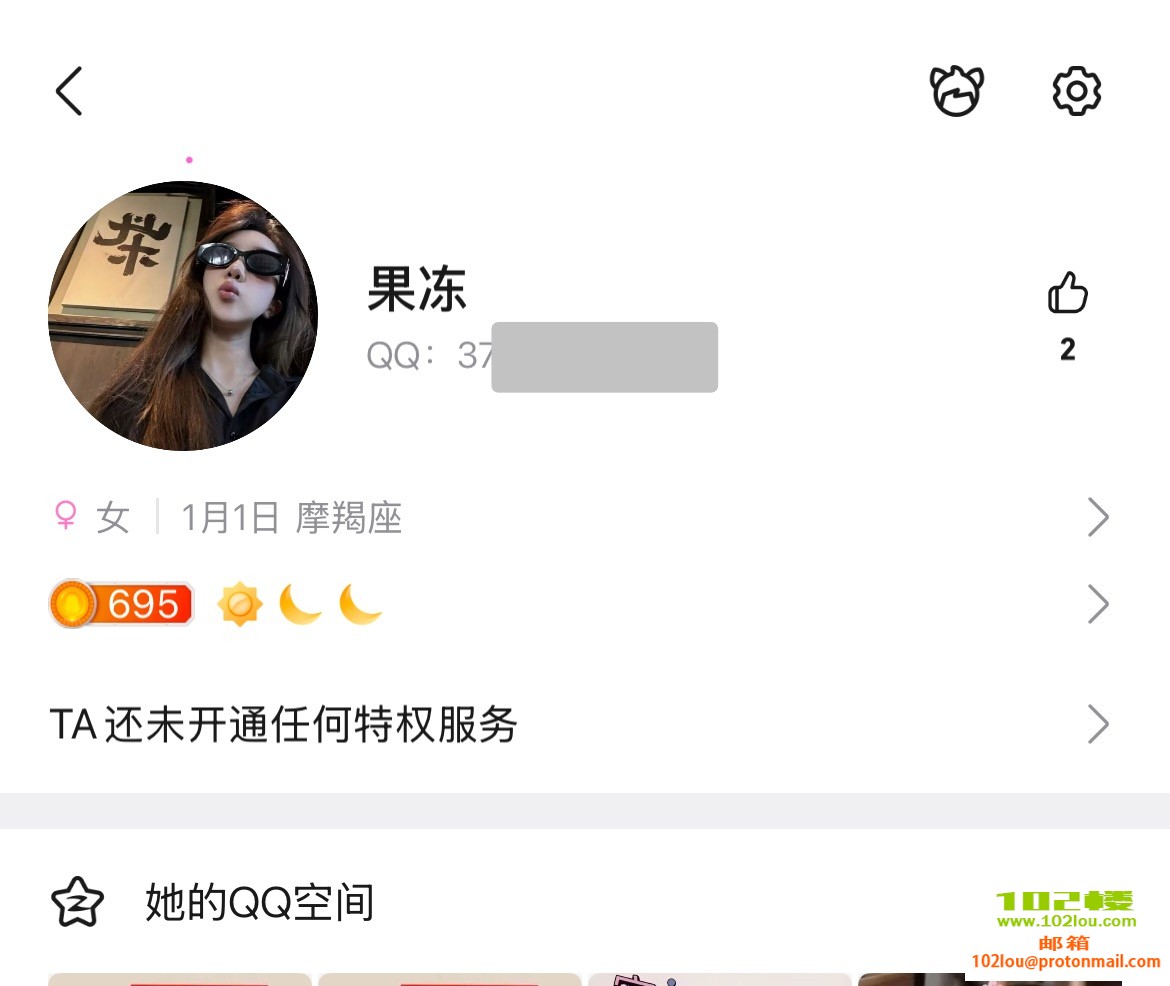
Task: View 果冻's profile picture
Action: pyautogui.click(x=183, y=316)
